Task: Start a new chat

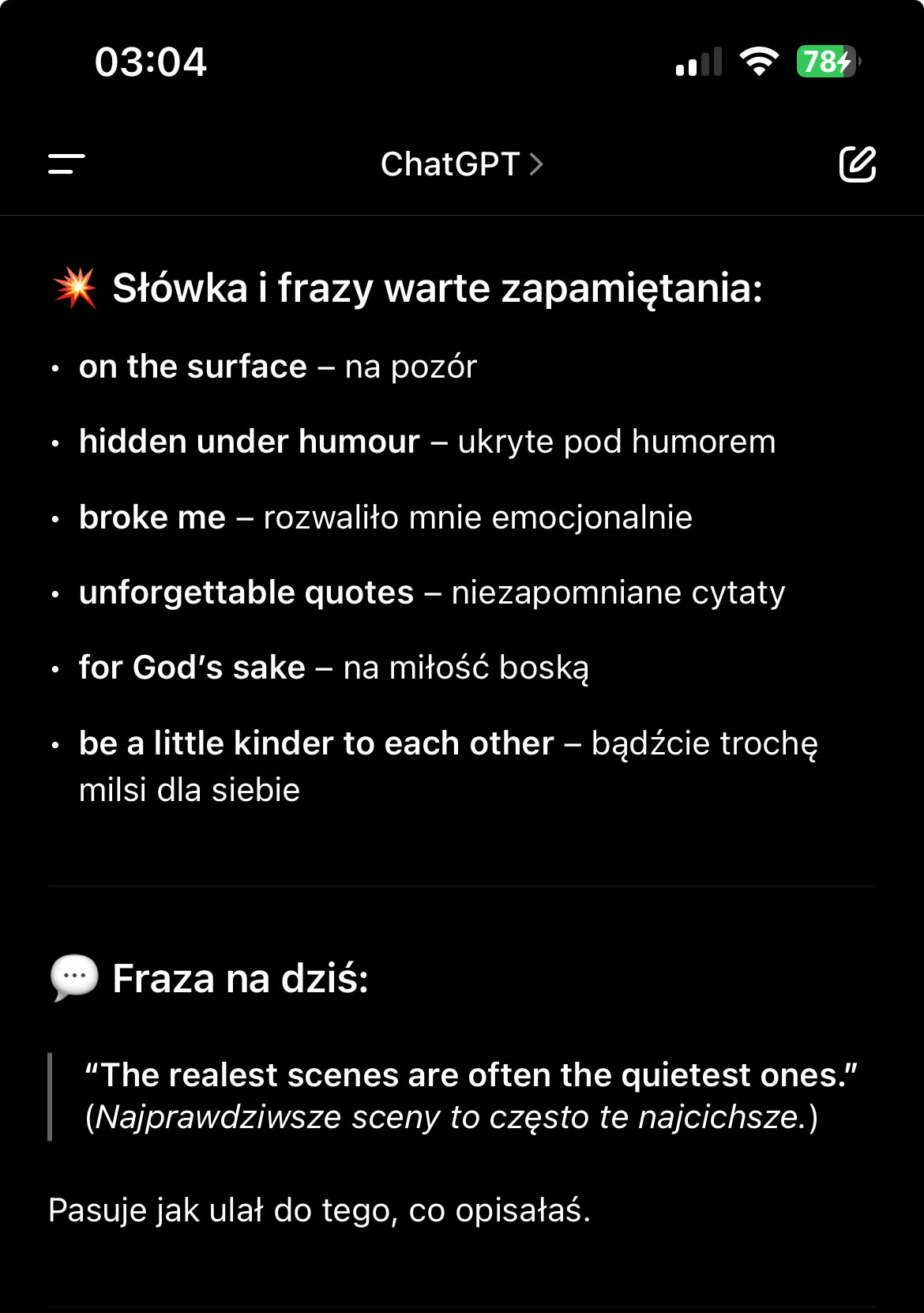Action: (857, 164)
